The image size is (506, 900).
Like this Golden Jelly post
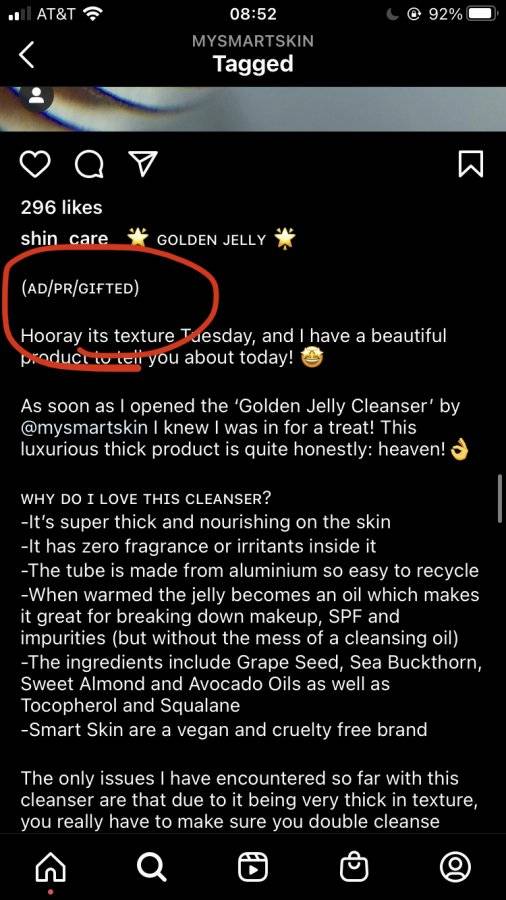36,165
